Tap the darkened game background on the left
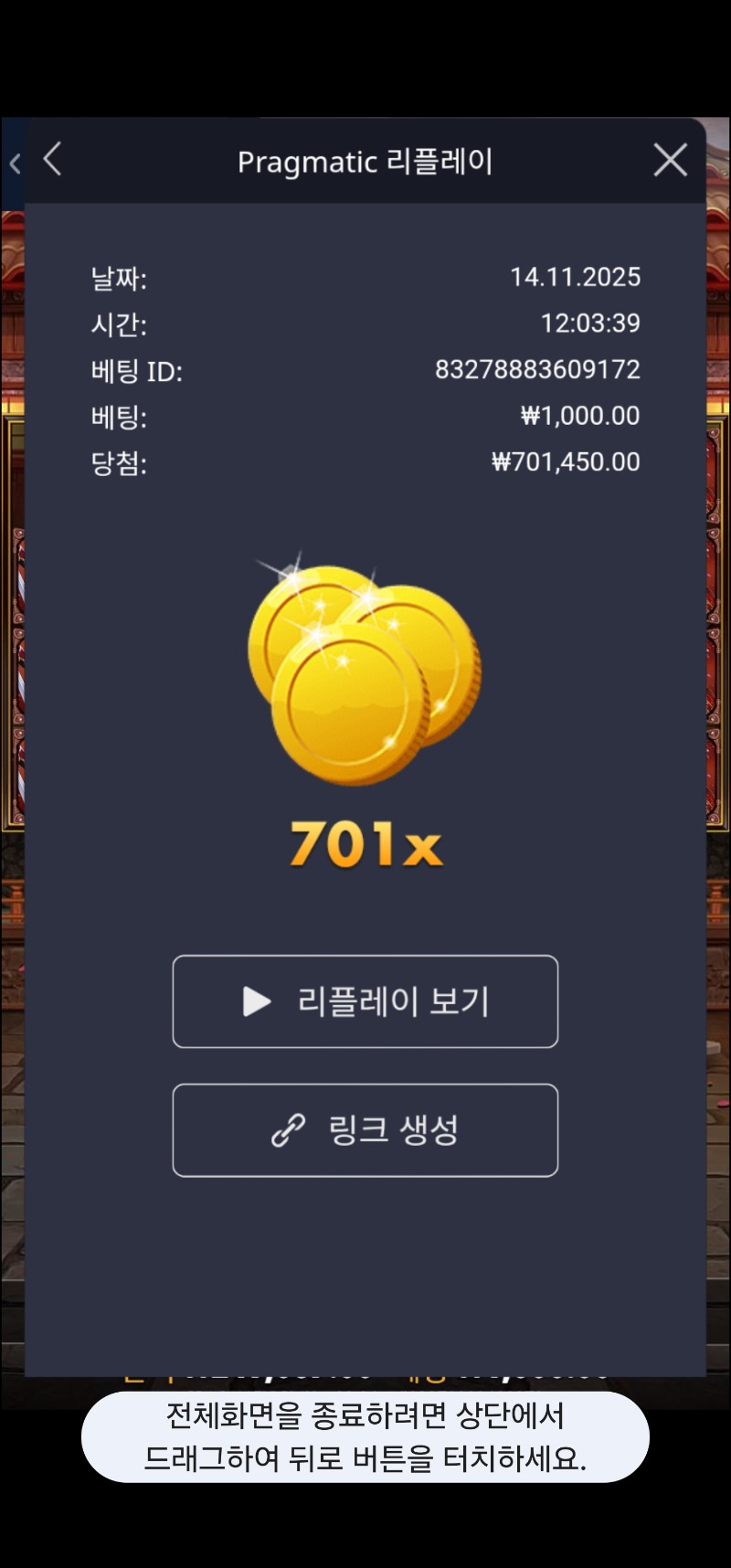Screen dimensions: 731x1568 pyautogui.click(x=15, y=731)
